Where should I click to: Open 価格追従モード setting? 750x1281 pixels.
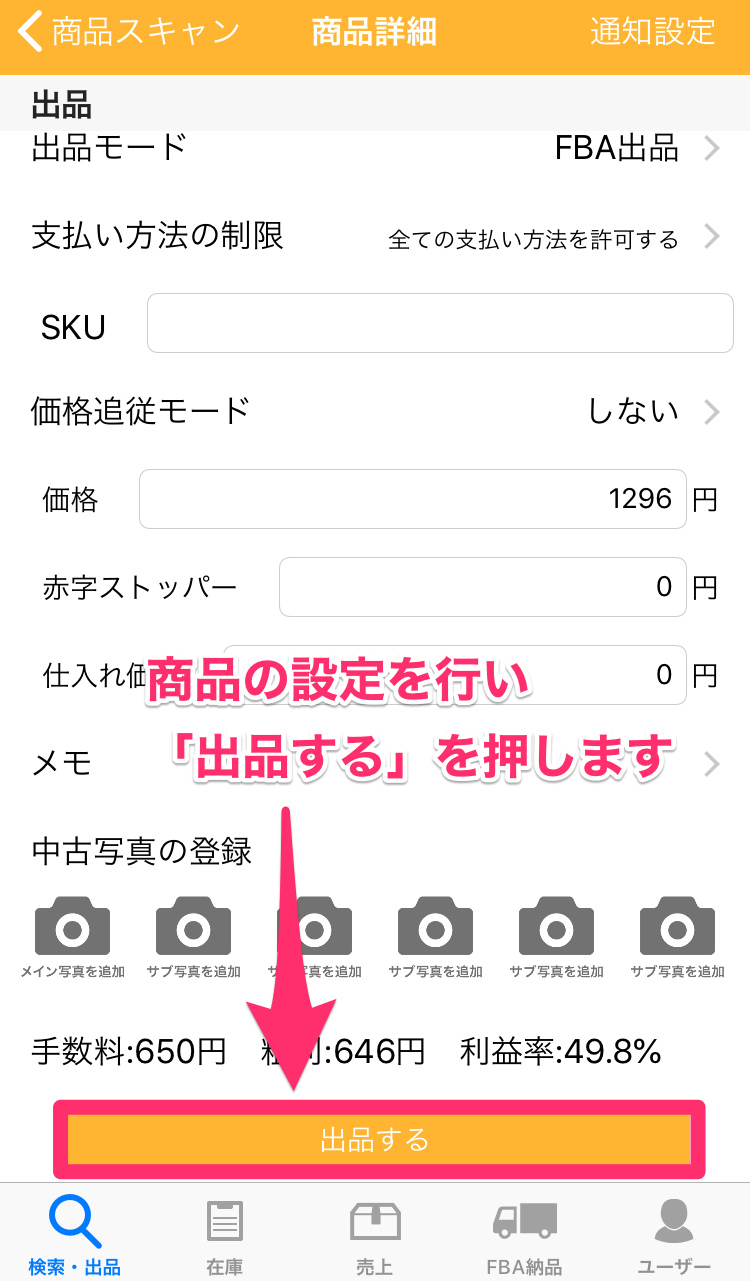[x=375, y=411]
